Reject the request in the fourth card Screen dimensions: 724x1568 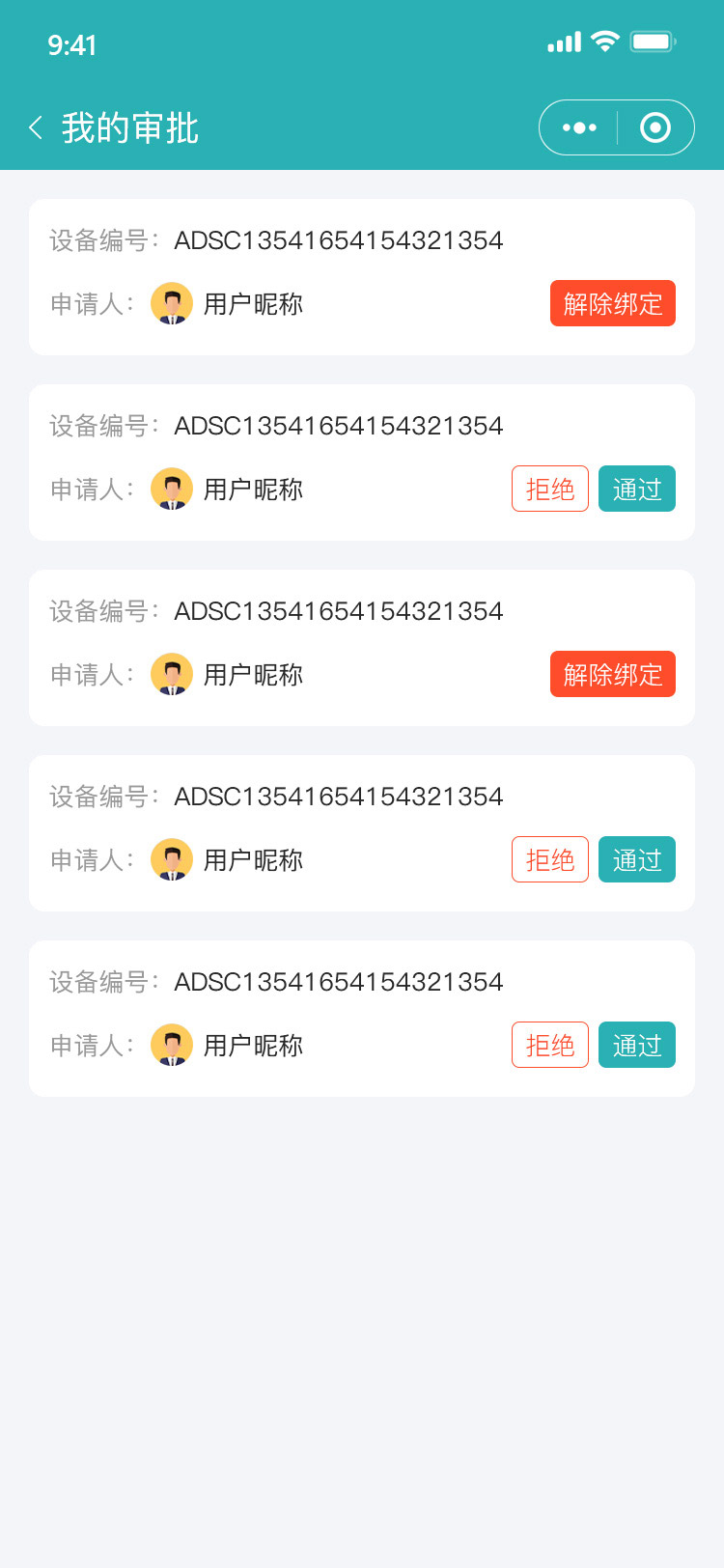point(550,859)
